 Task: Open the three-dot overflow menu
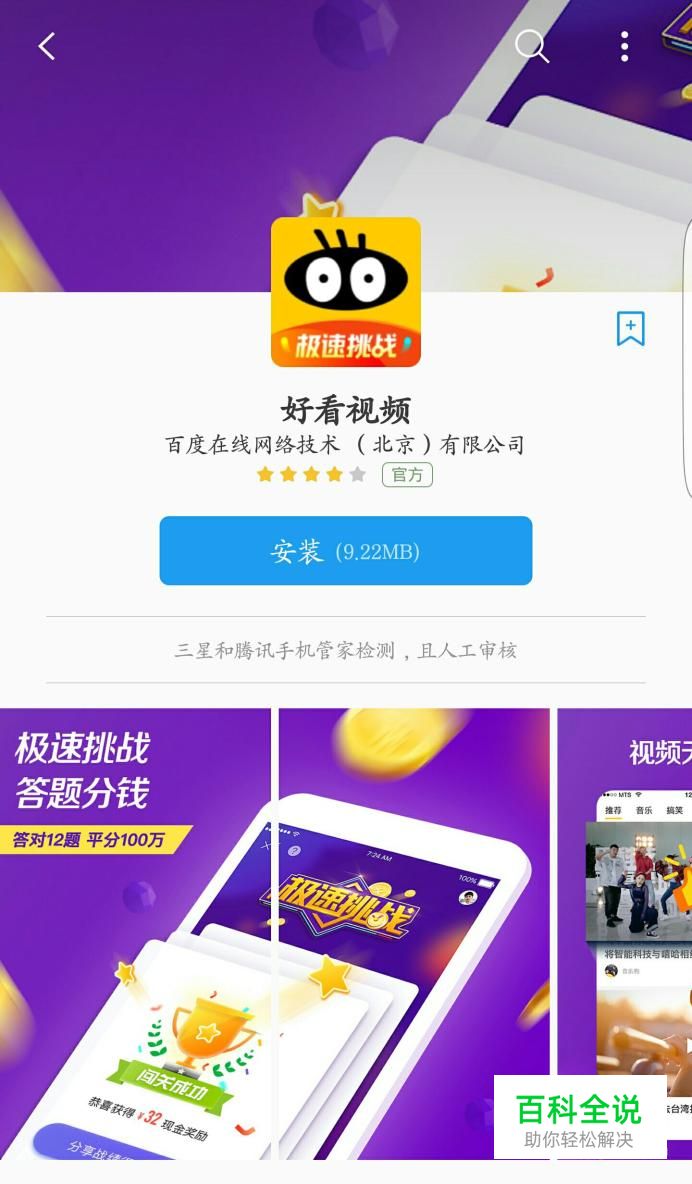(x=624, y=47)
